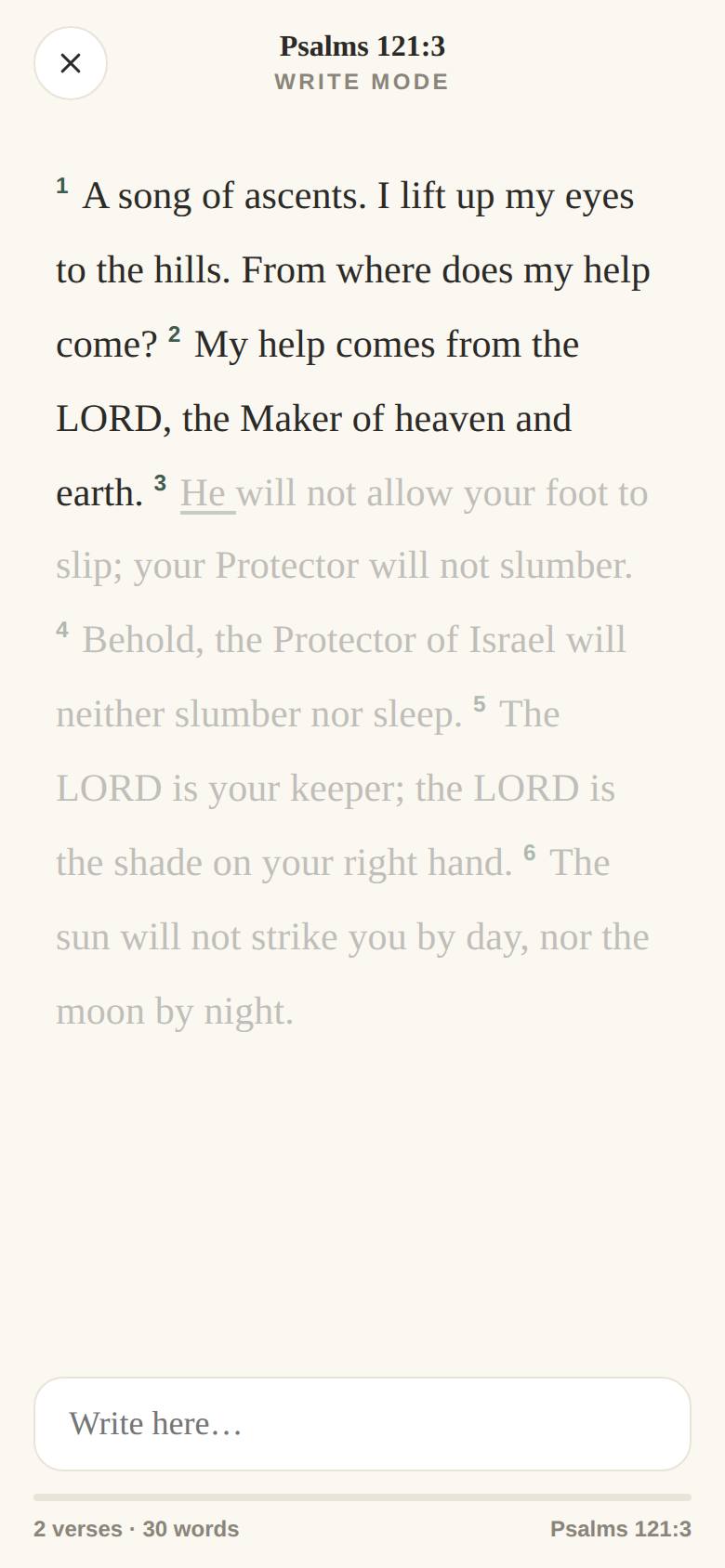Close write mode with the X button
The width and height of the screenshot is (725, 1568).
pos(71,63)
